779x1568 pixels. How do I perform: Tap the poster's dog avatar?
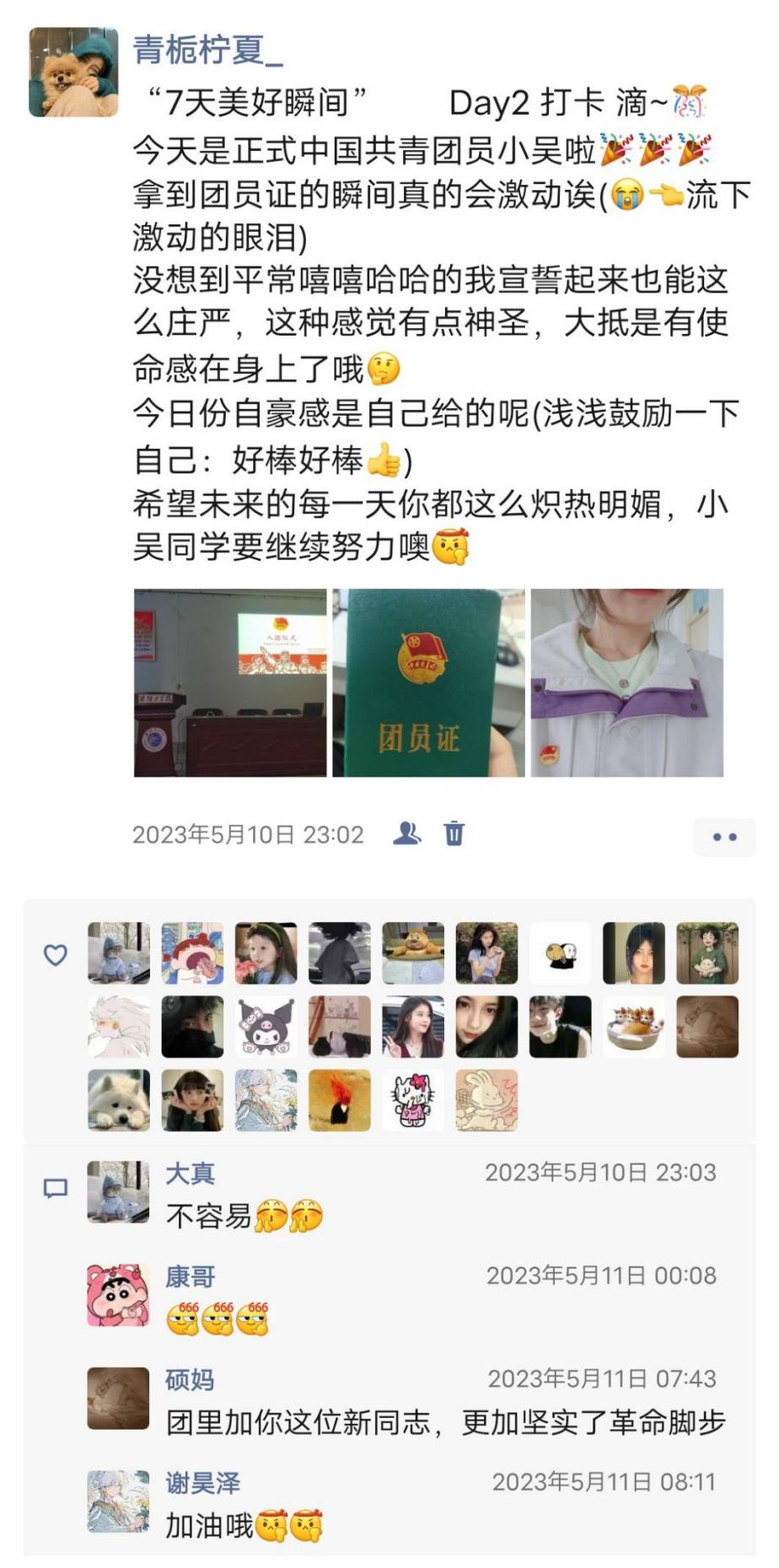[73, 72]
